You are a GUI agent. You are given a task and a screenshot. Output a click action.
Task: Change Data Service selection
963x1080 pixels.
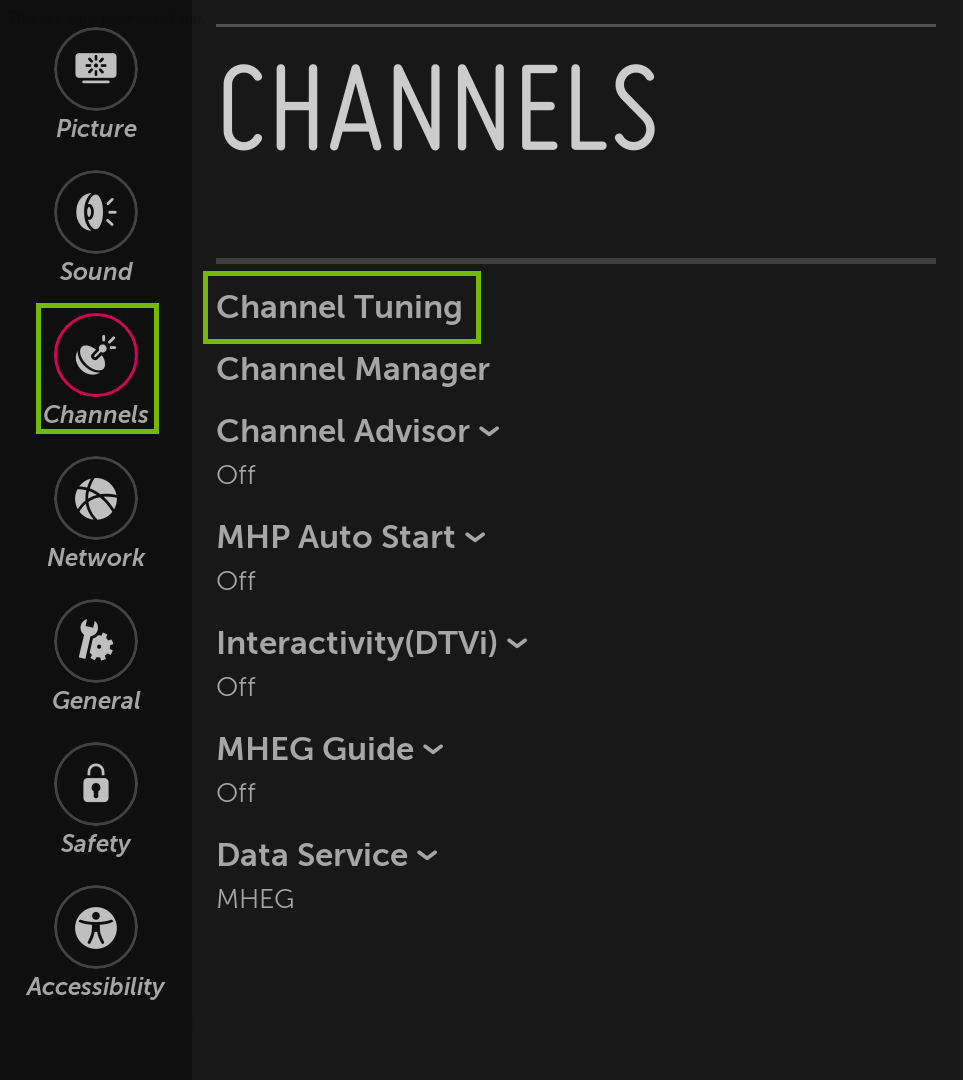(x=326, y=856)
